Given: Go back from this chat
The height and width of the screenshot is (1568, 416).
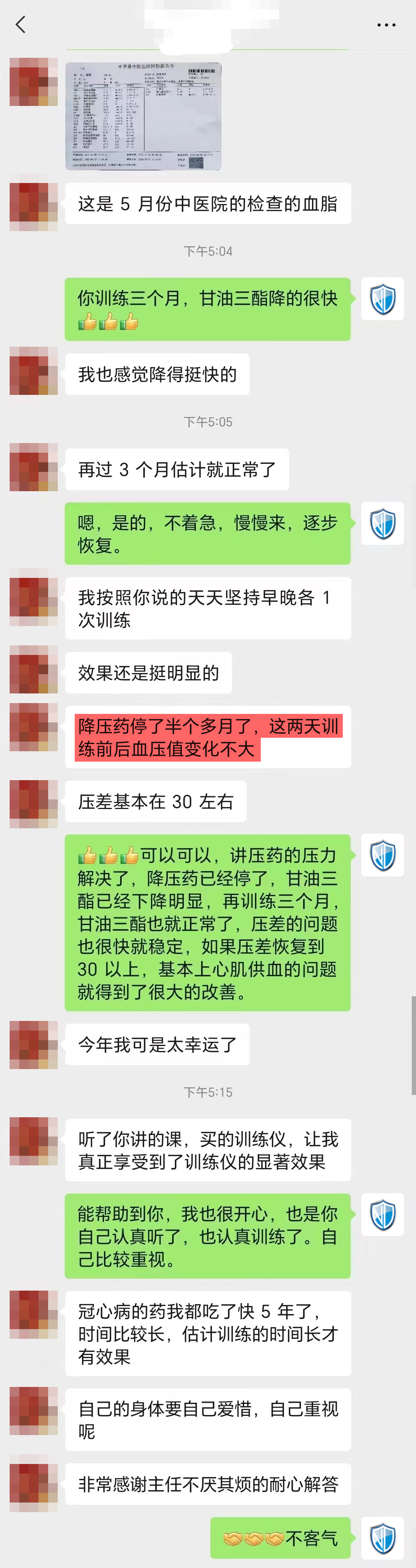Looking at the screenshot, I should tap(21, 25).
